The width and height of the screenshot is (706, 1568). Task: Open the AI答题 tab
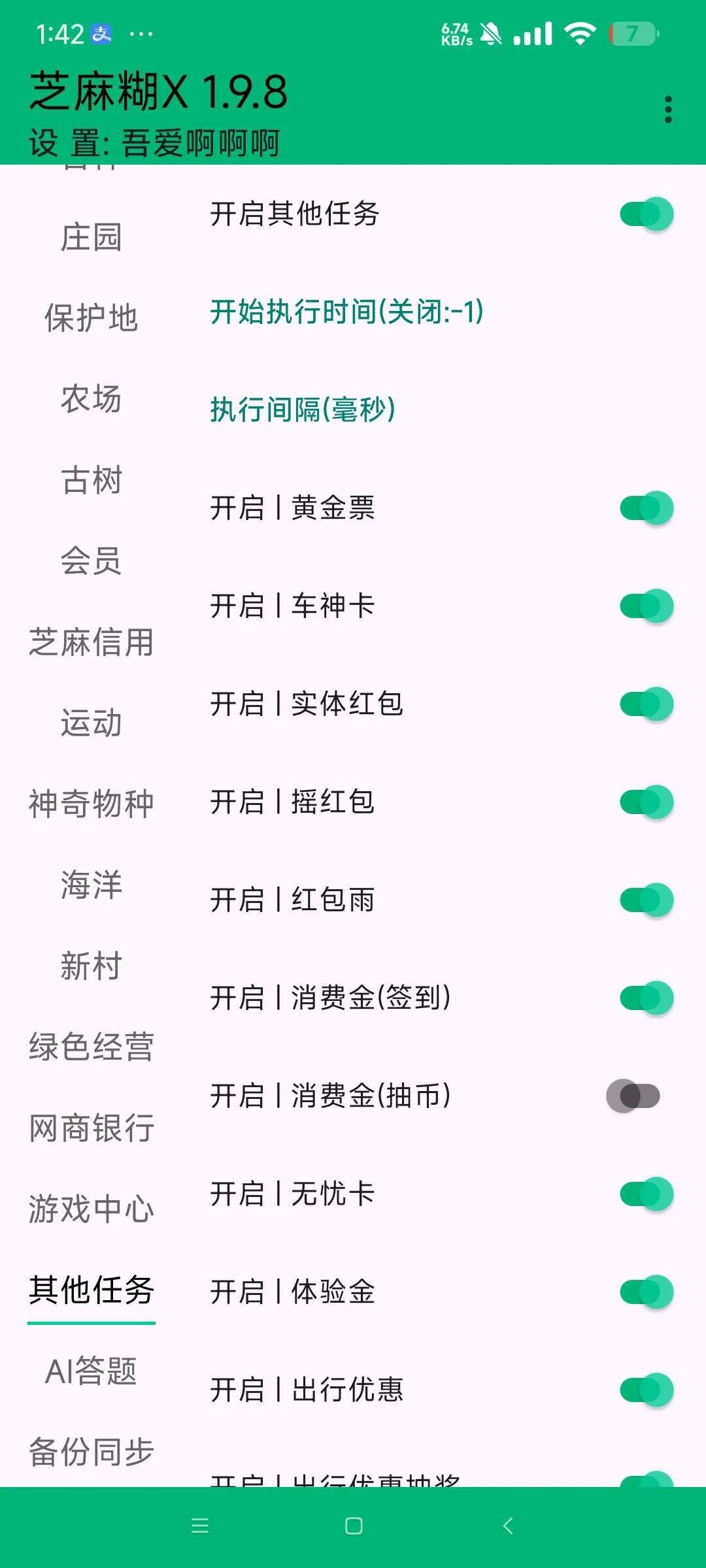[x=91, y=1371]
